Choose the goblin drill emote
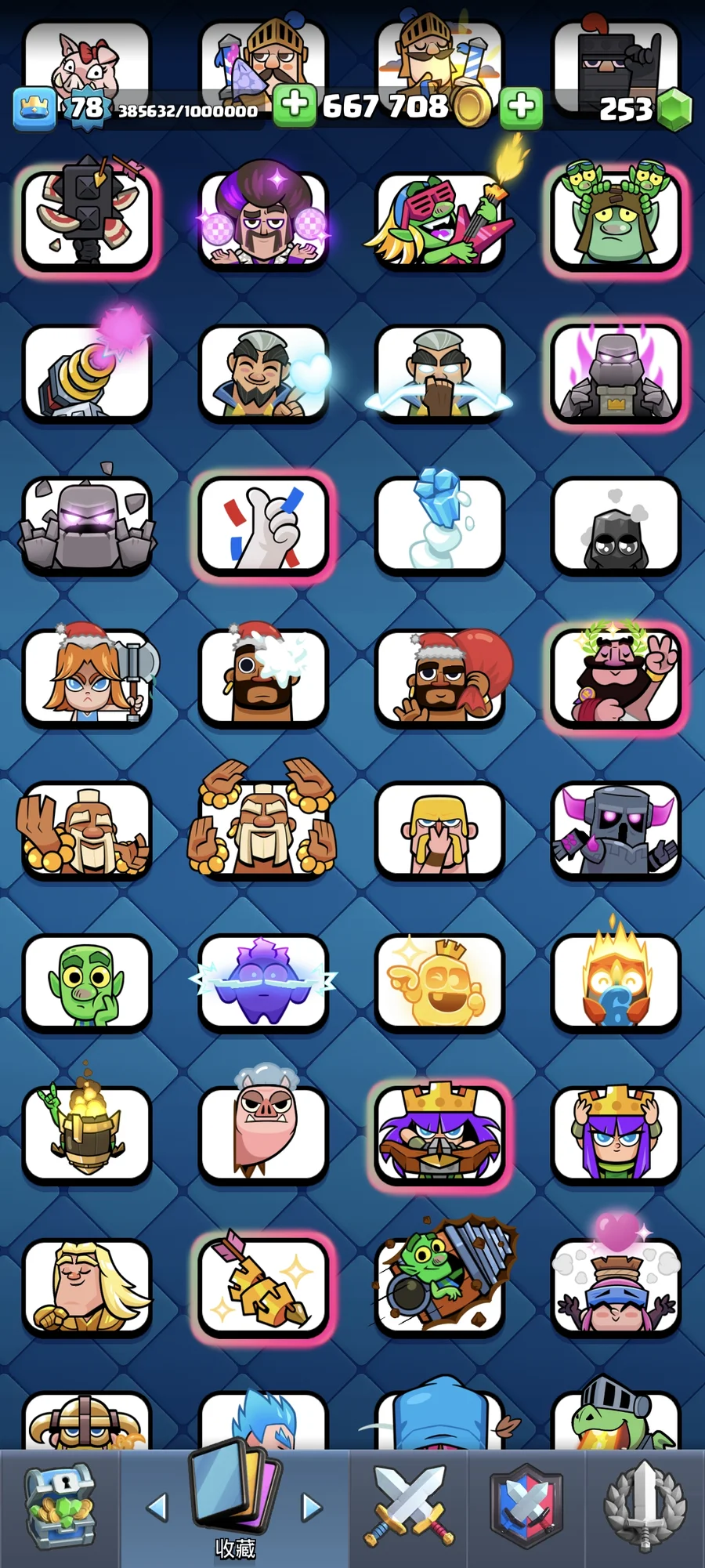The width and height of the screenshot is (705, 1568). coord(439,1285)
